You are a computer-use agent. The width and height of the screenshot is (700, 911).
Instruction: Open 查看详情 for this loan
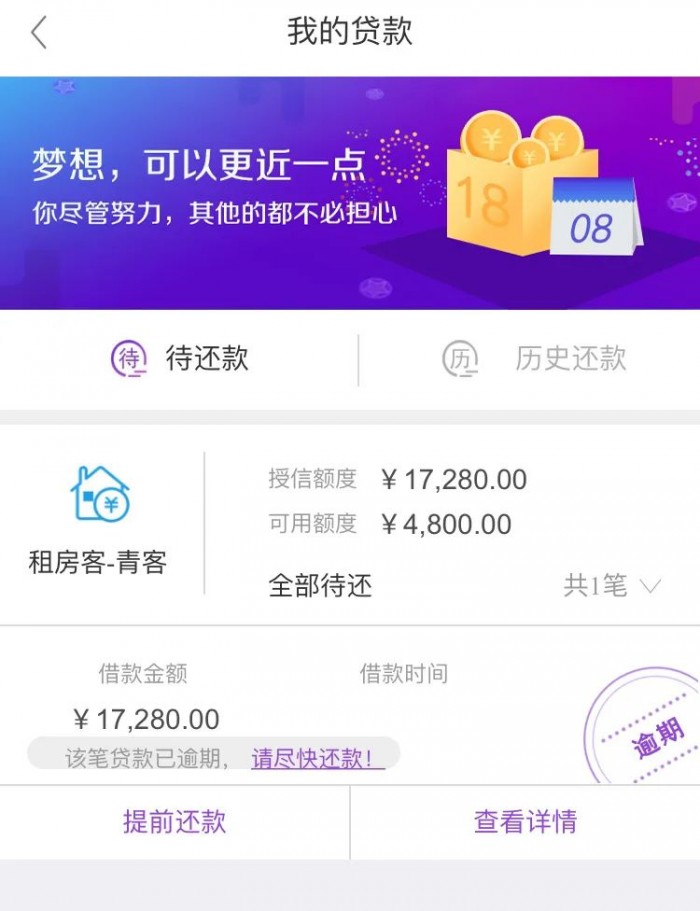pyautogui.click(x=525, y=822)
